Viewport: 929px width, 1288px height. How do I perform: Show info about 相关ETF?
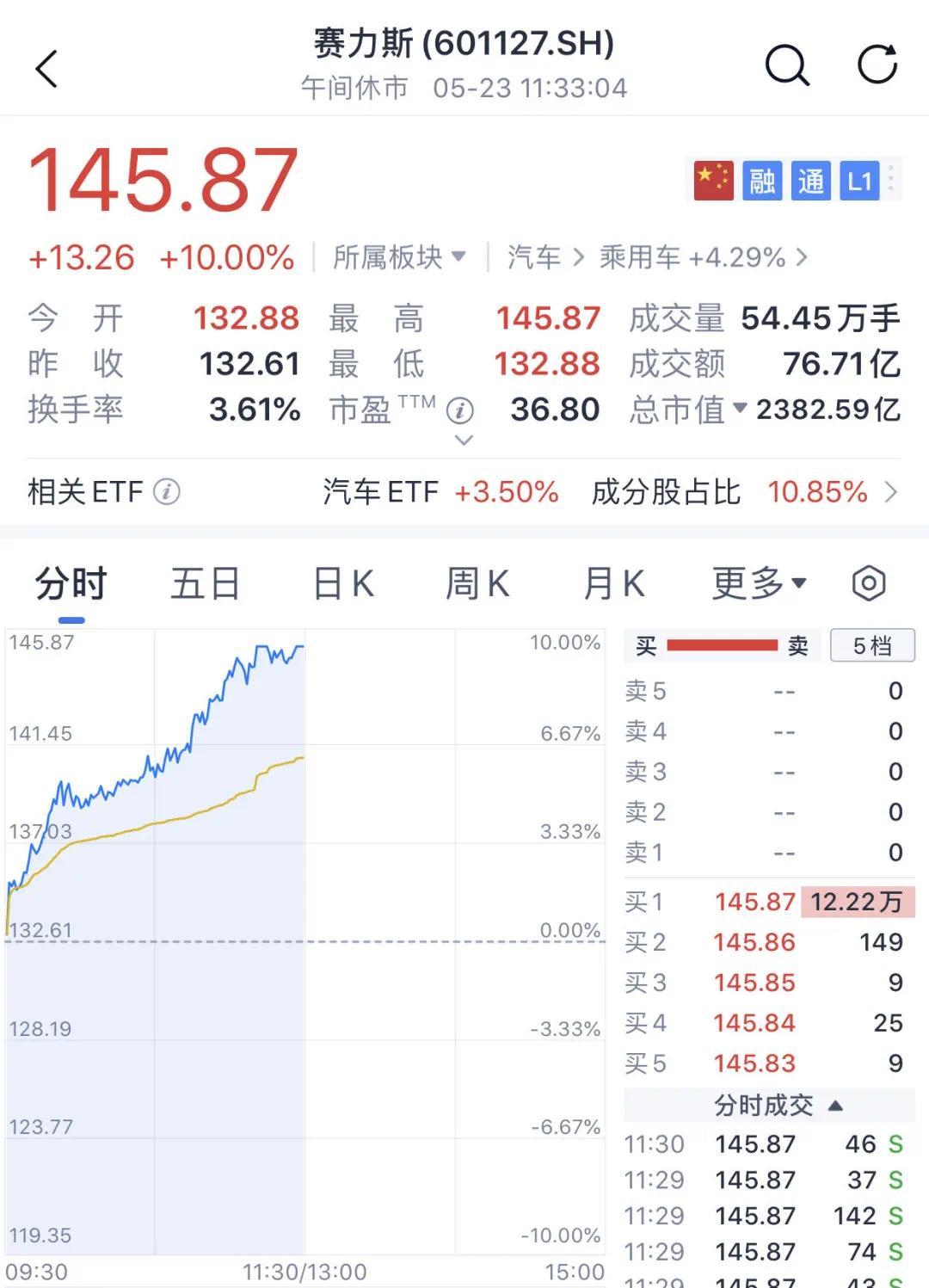click(167, 492)
